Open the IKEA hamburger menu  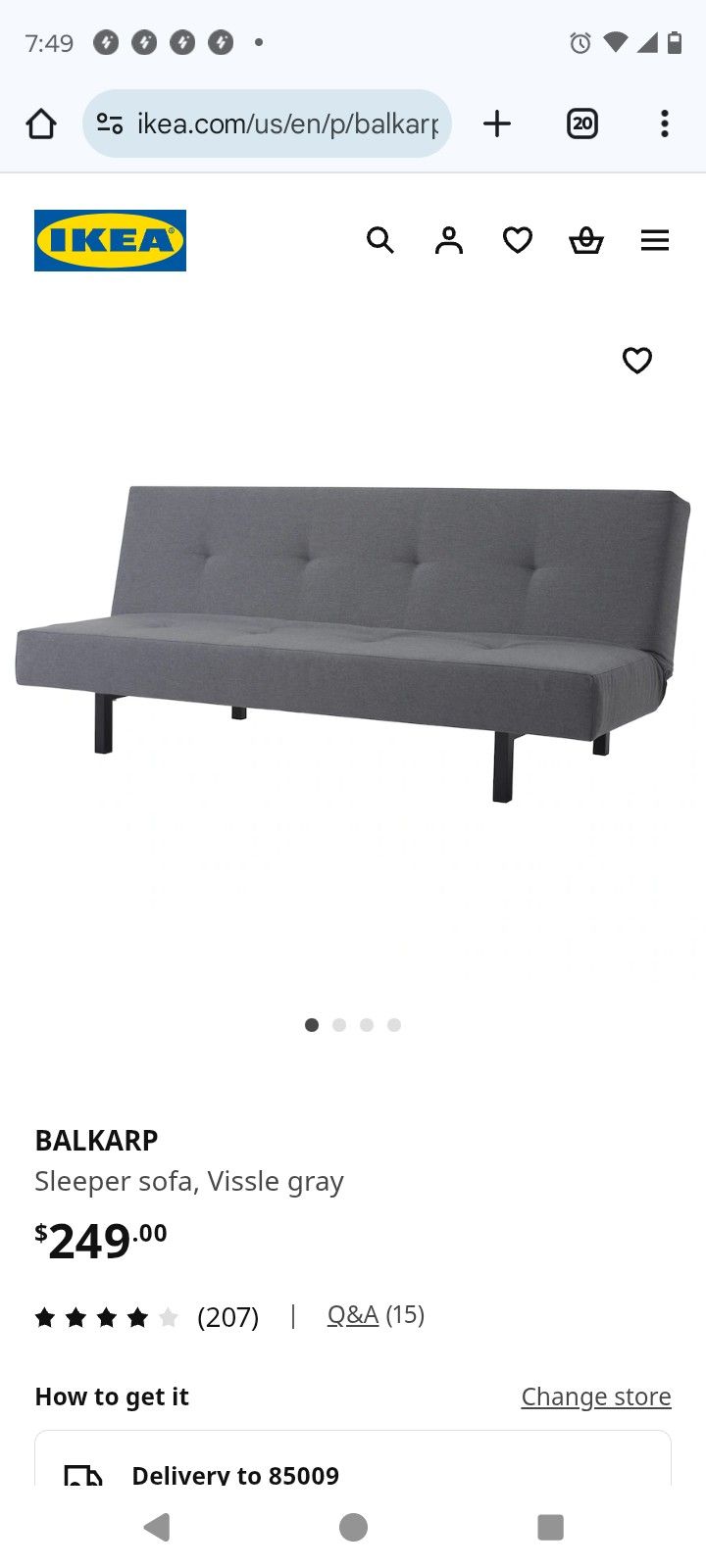(654, 240)
